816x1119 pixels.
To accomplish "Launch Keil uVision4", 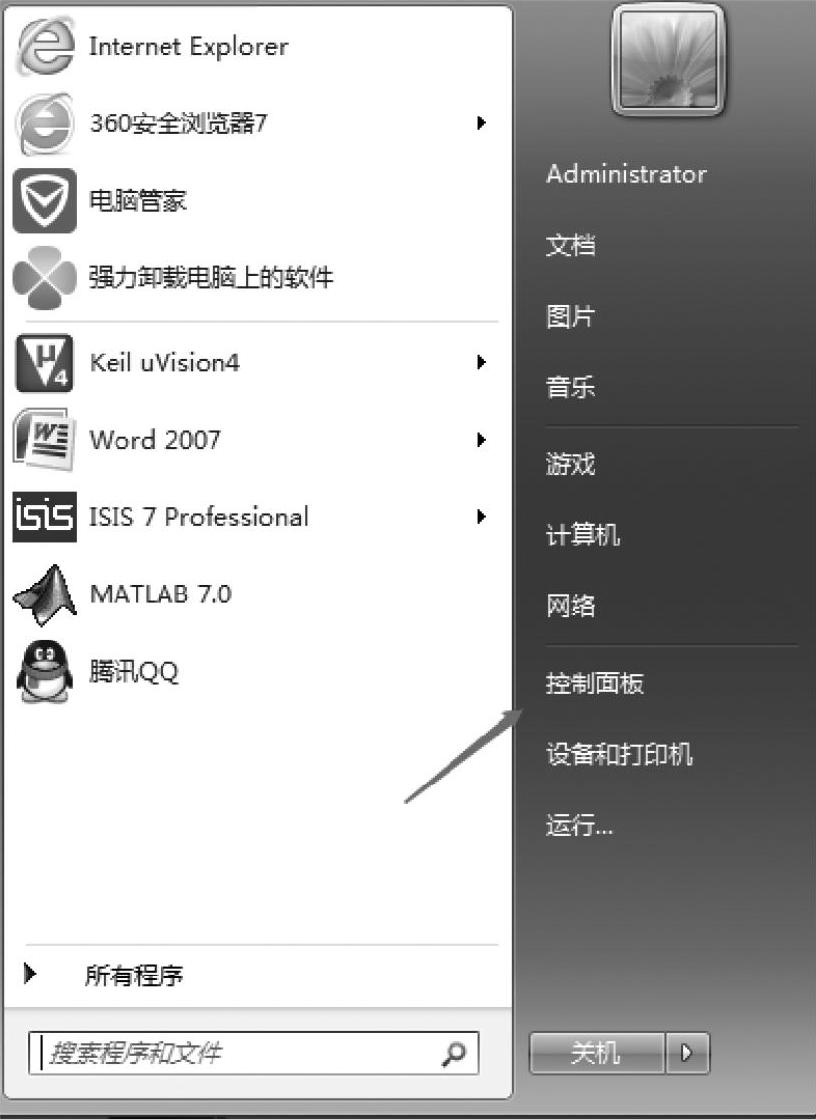I will 164,362.
